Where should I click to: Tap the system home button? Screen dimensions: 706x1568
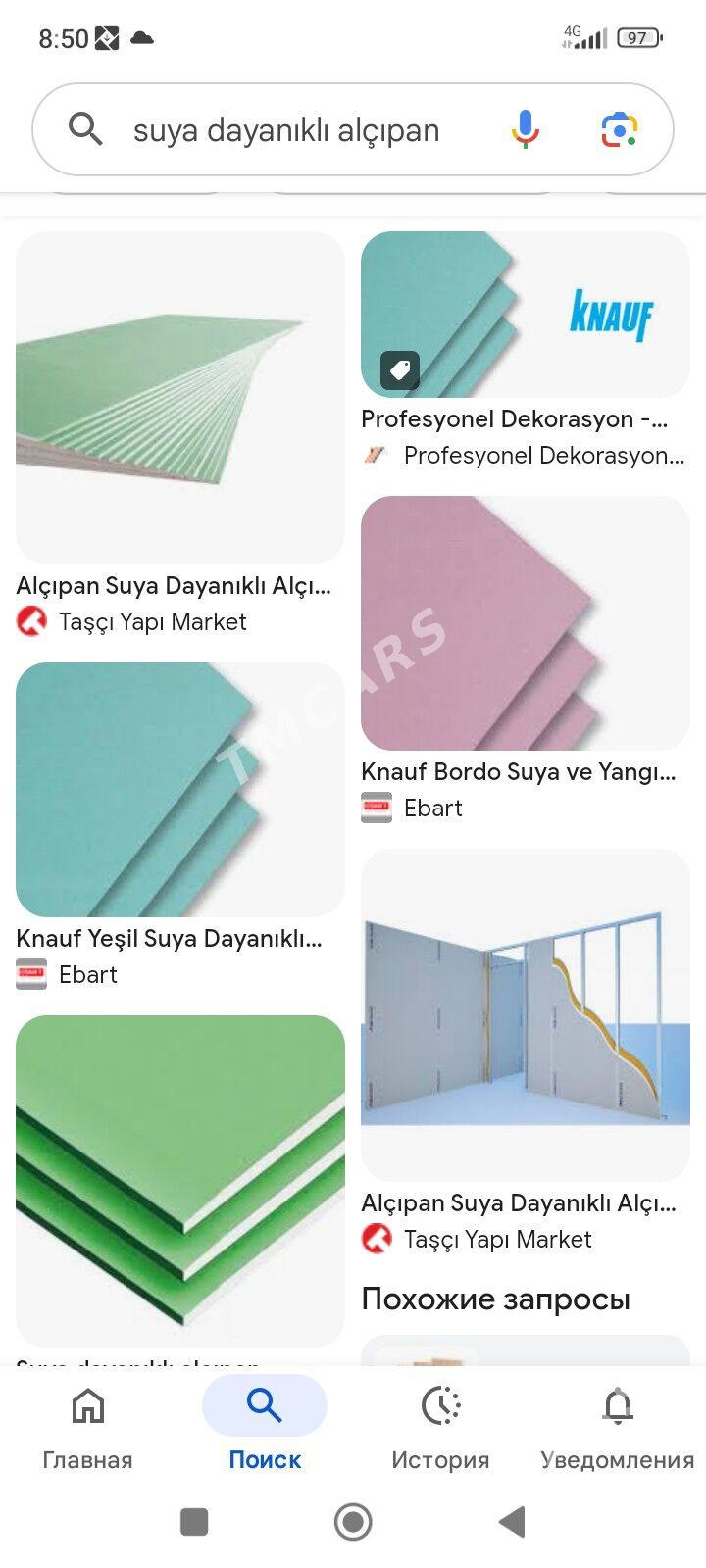[x=353, y=1522]
